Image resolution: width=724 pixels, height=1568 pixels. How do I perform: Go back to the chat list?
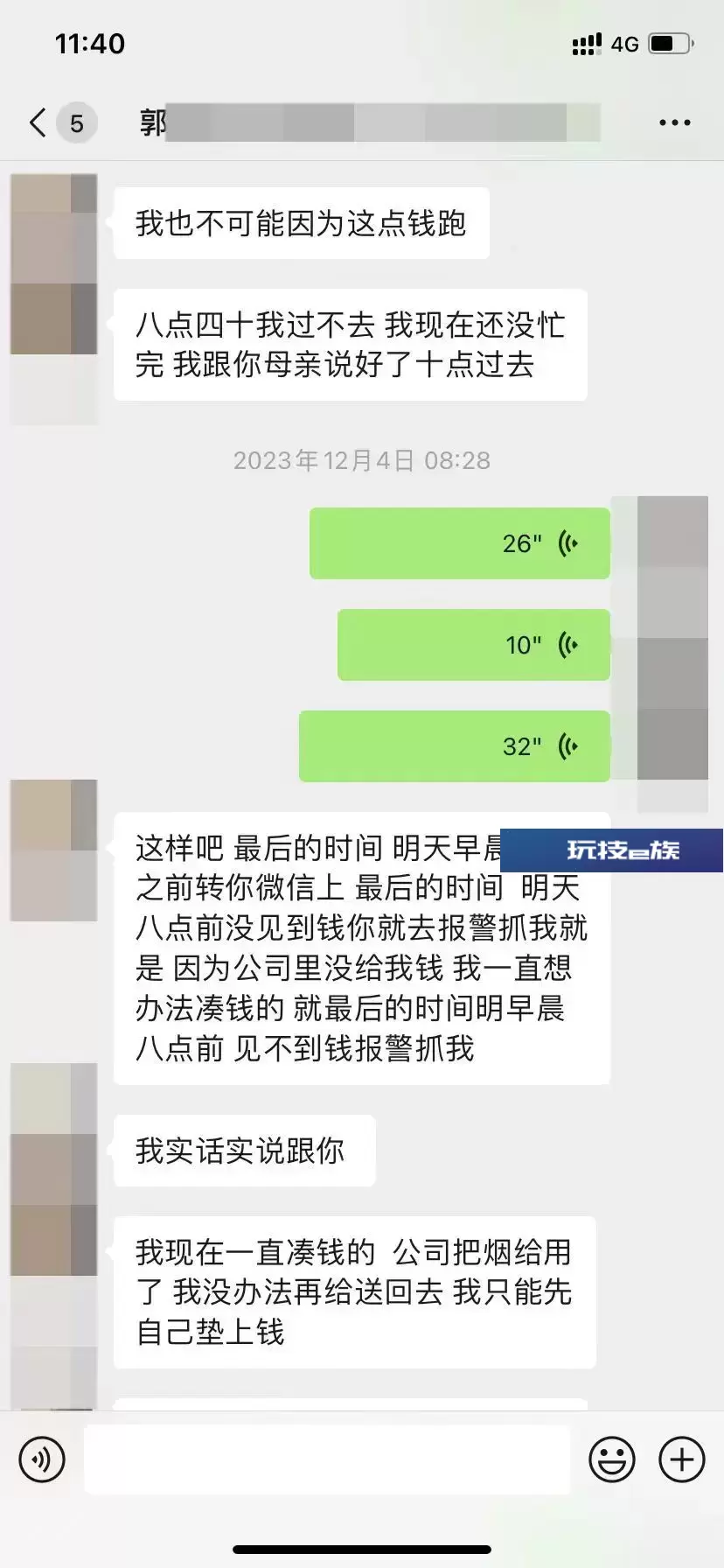(38, 122)
